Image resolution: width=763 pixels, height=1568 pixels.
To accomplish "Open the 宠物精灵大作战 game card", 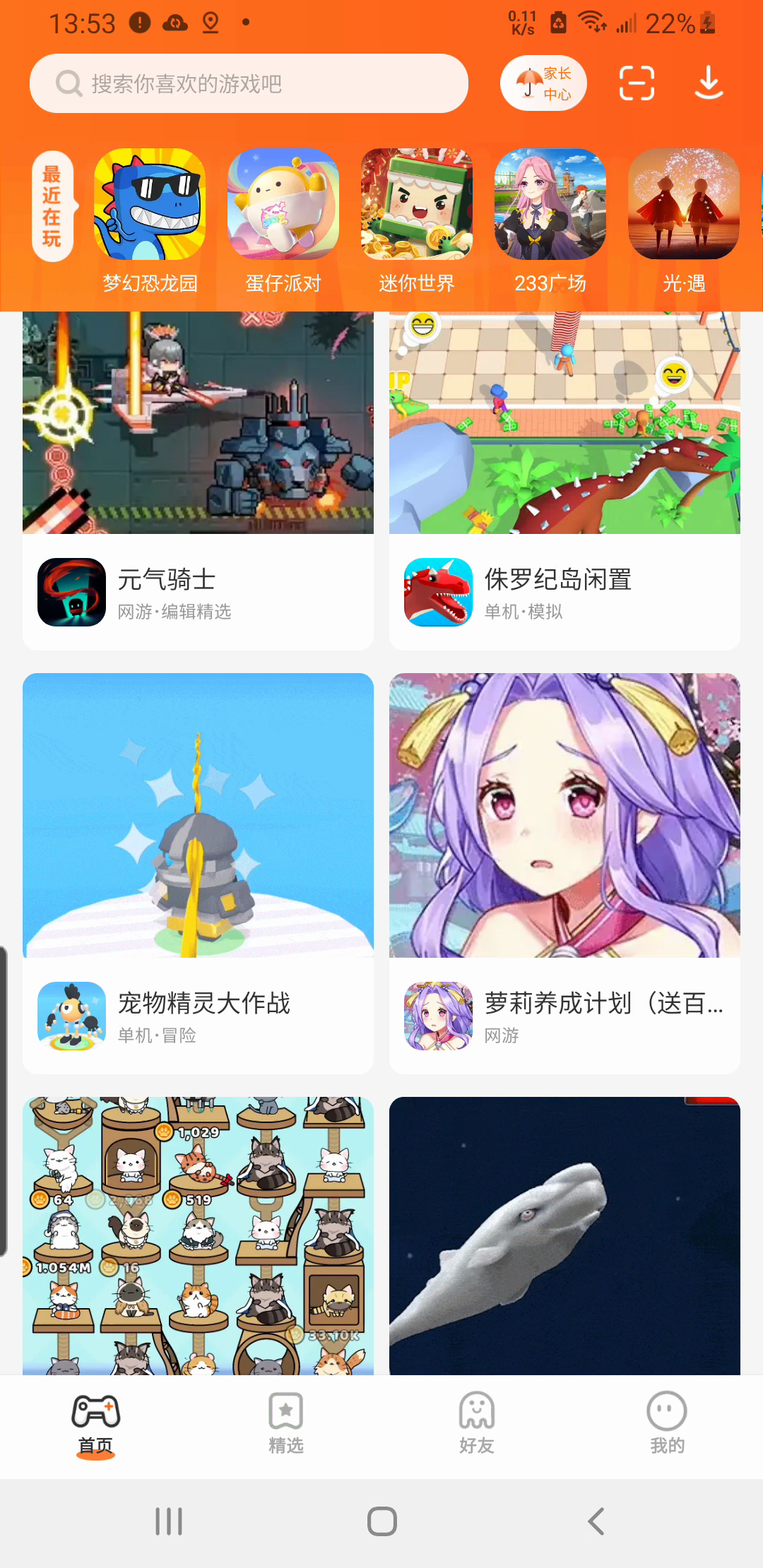I will (198, 872).
